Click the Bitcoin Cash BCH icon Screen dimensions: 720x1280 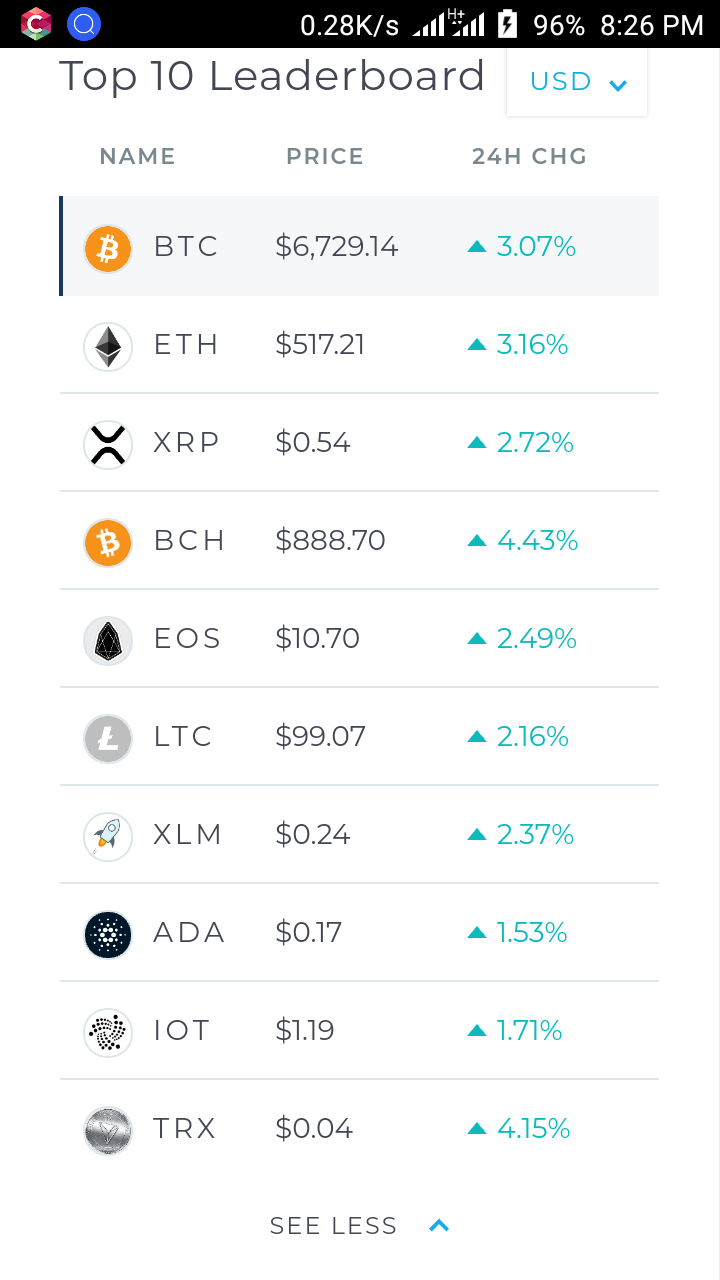[107, 541]
